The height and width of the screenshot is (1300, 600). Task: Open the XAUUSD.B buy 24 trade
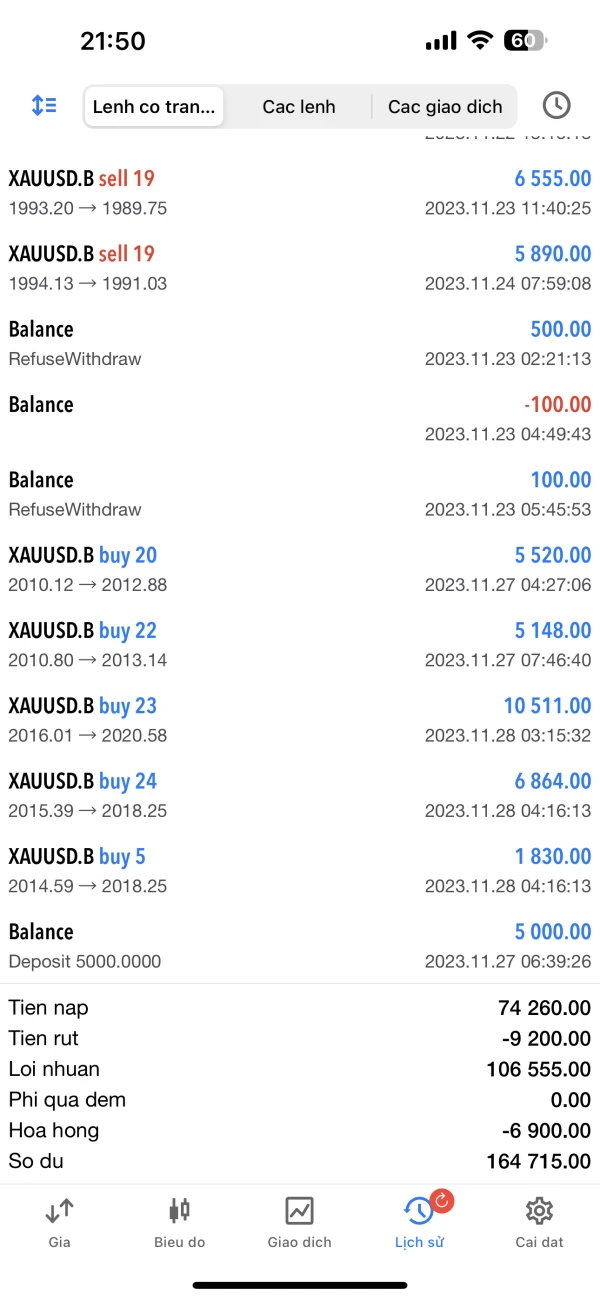pos(300,795)
